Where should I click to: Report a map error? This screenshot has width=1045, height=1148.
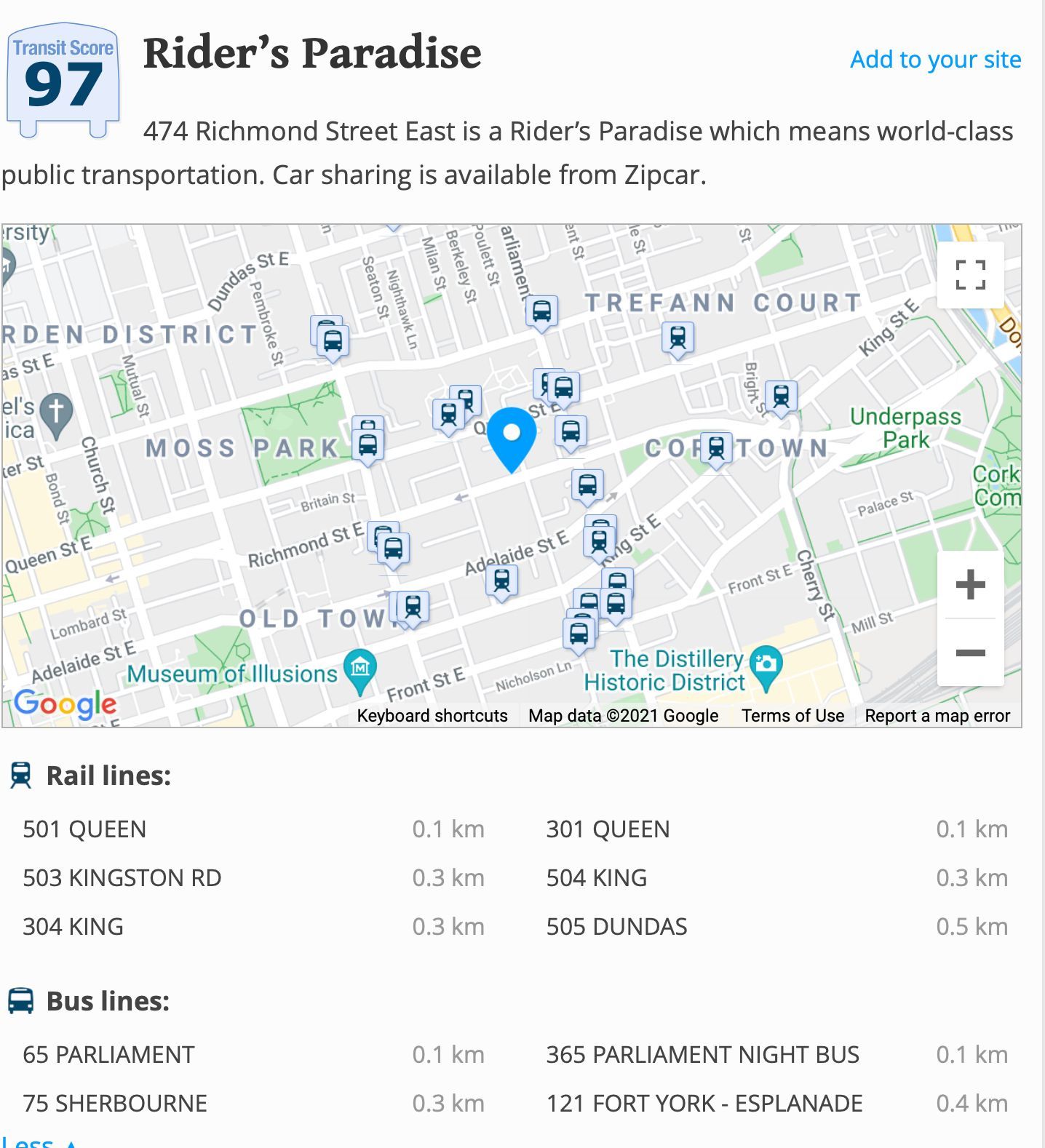tap(937, 715)
